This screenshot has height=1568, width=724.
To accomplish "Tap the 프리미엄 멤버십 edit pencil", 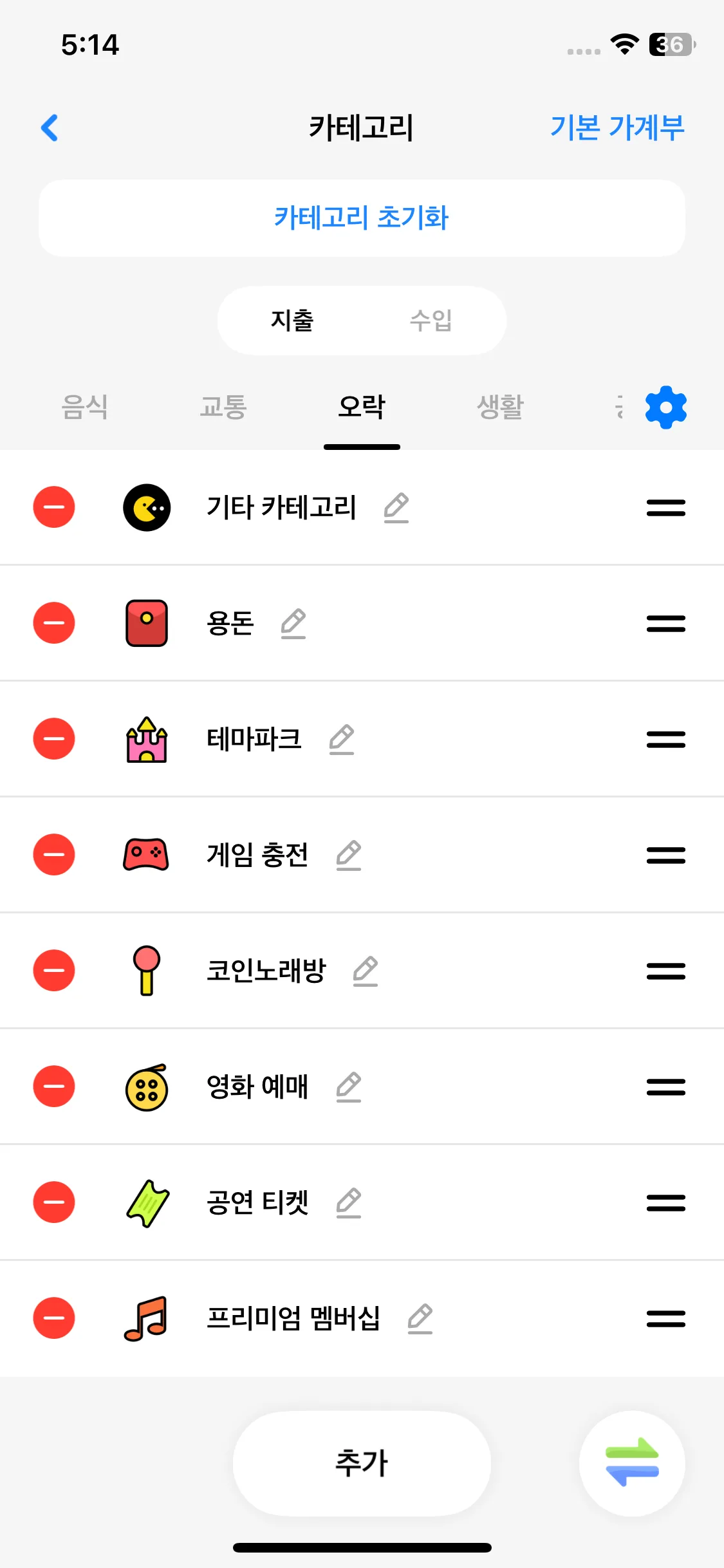I will [x=420, y=1318].
